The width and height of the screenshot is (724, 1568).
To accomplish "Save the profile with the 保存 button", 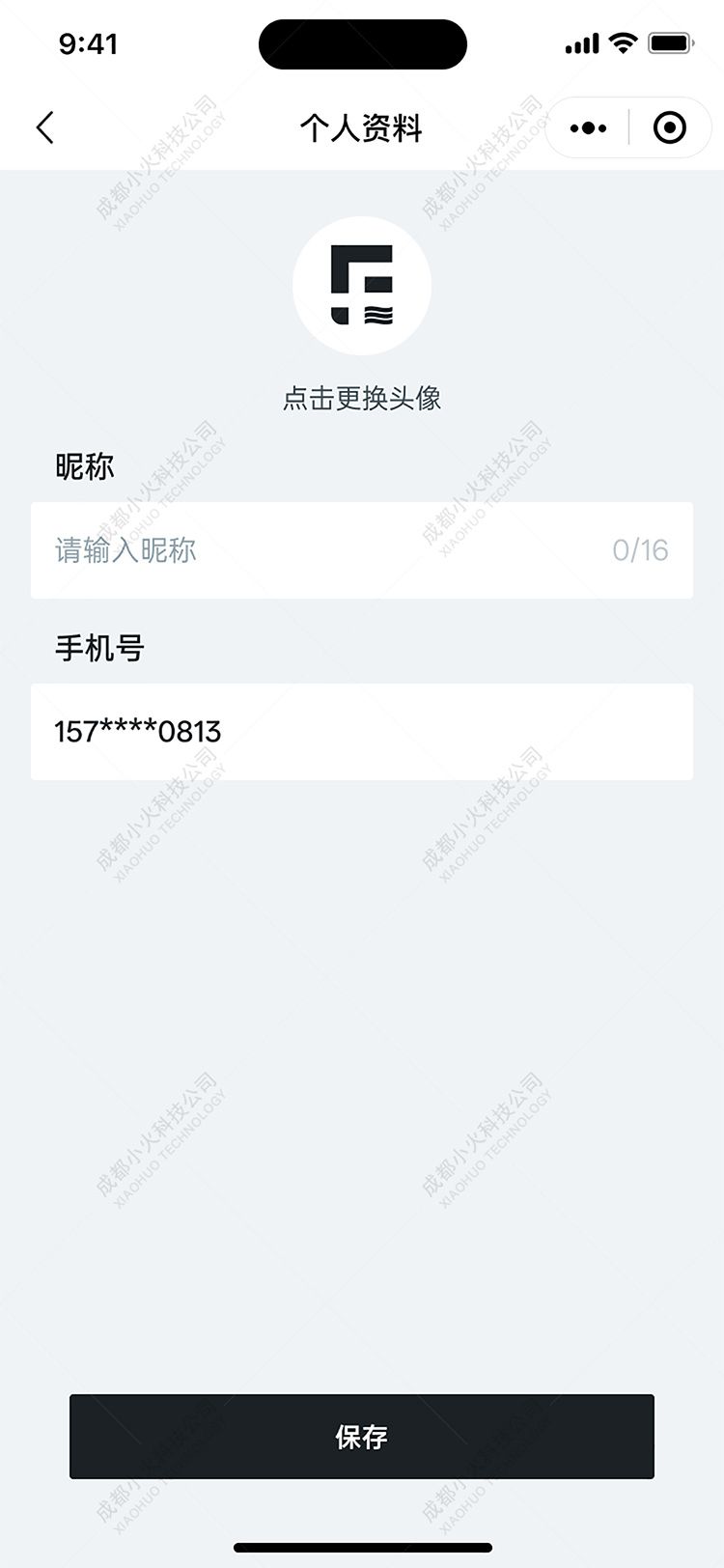I will (362, 1437).
